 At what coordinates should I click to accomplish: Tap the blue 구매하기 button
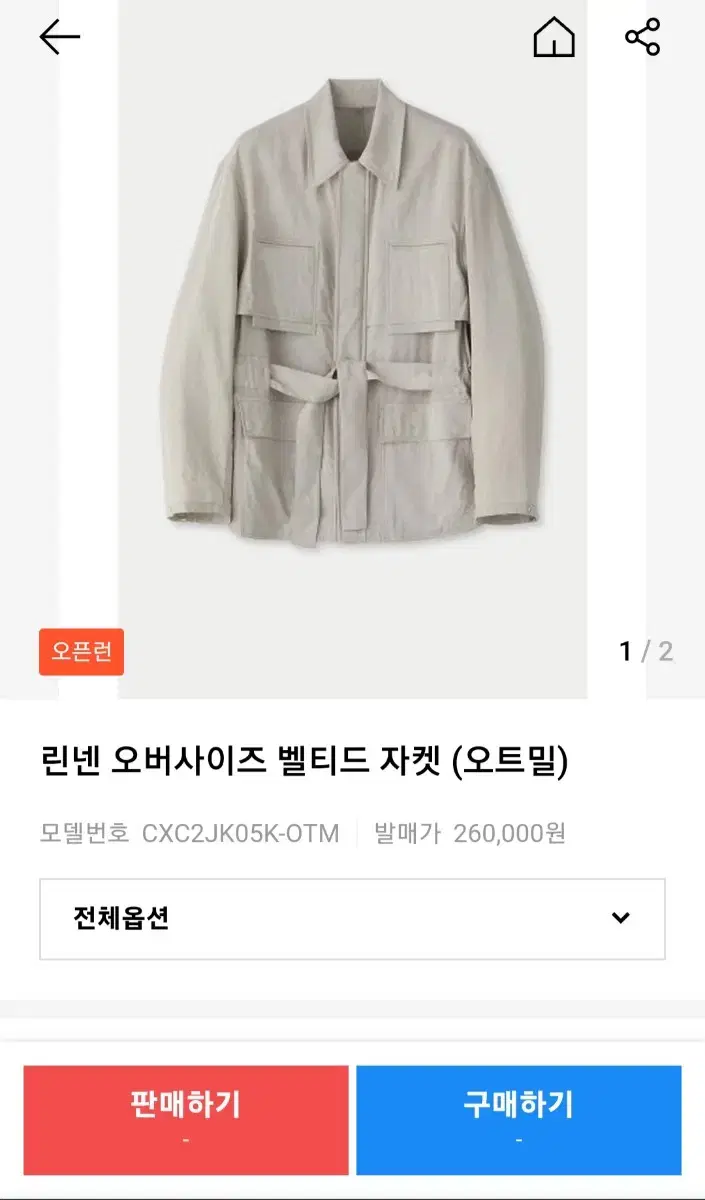pos(519,1120)
